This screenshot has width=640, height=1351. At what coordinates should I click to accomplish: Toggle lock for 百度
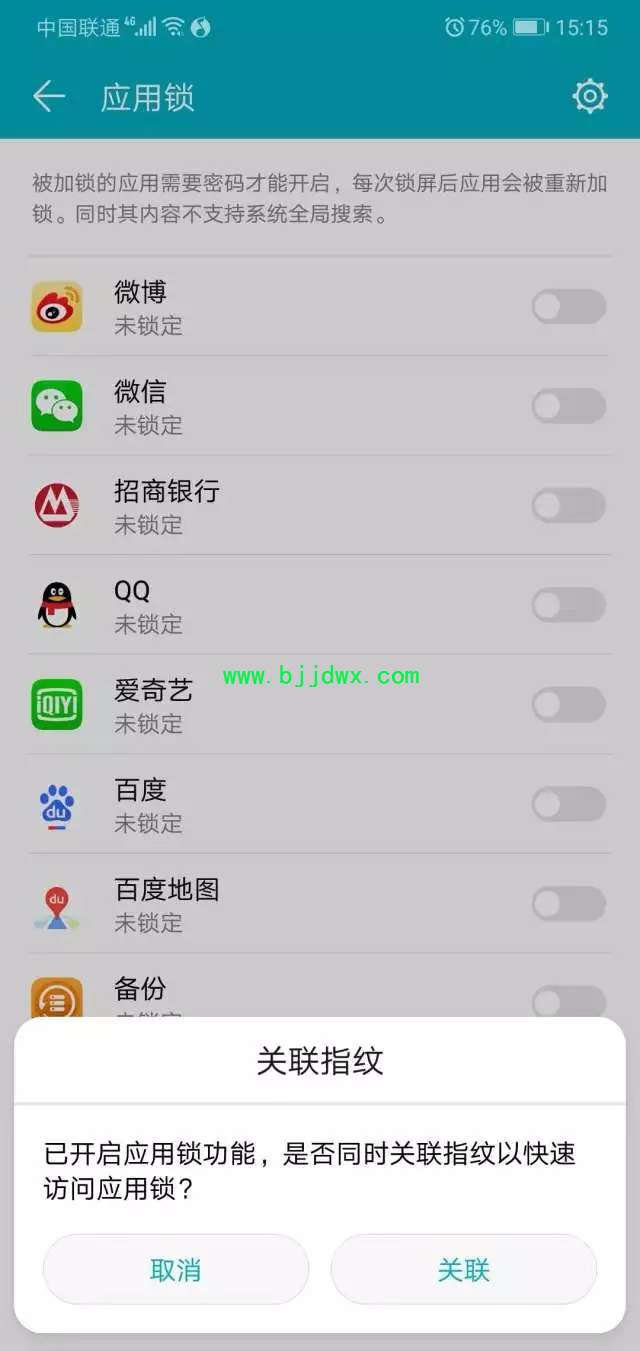(569, 804)
